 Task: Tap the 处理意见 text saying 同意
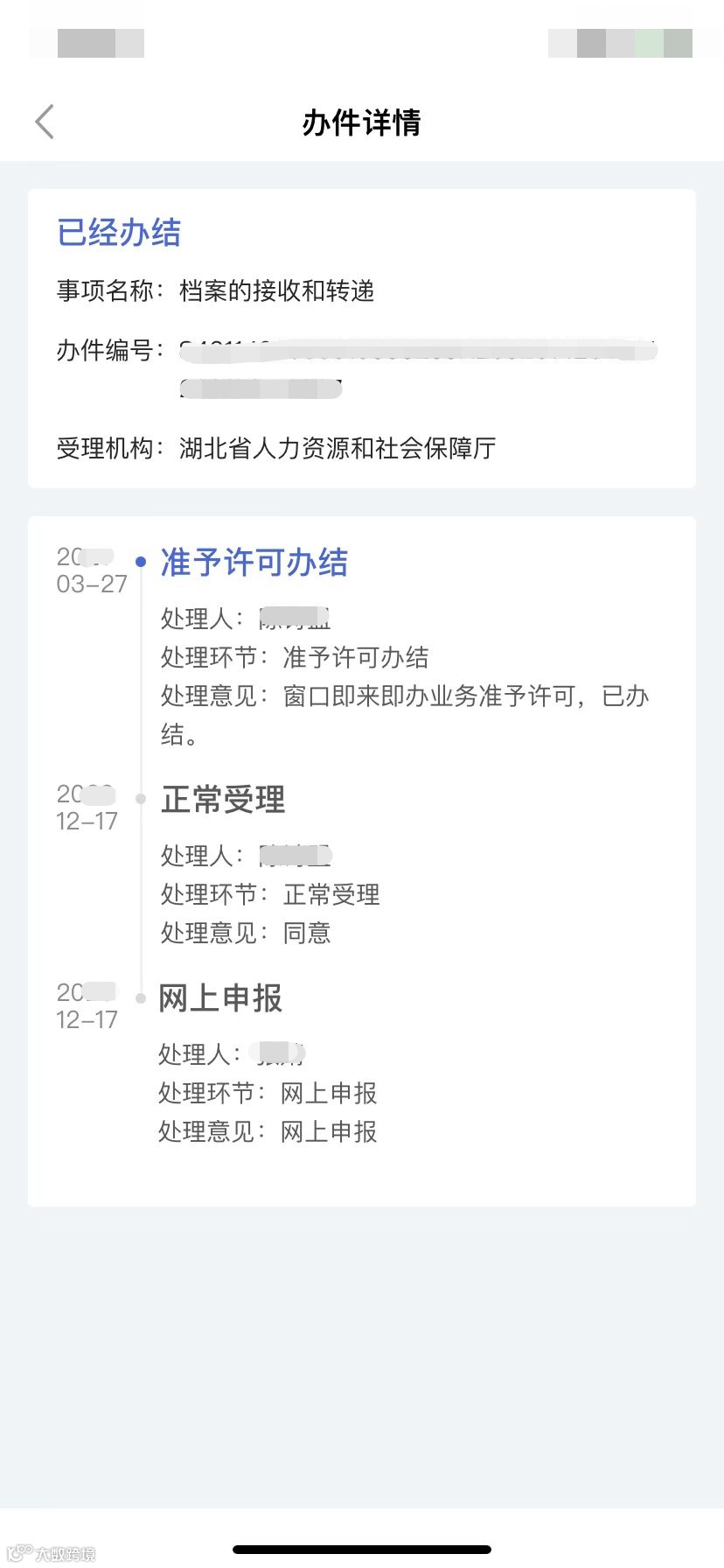point(306,933)
